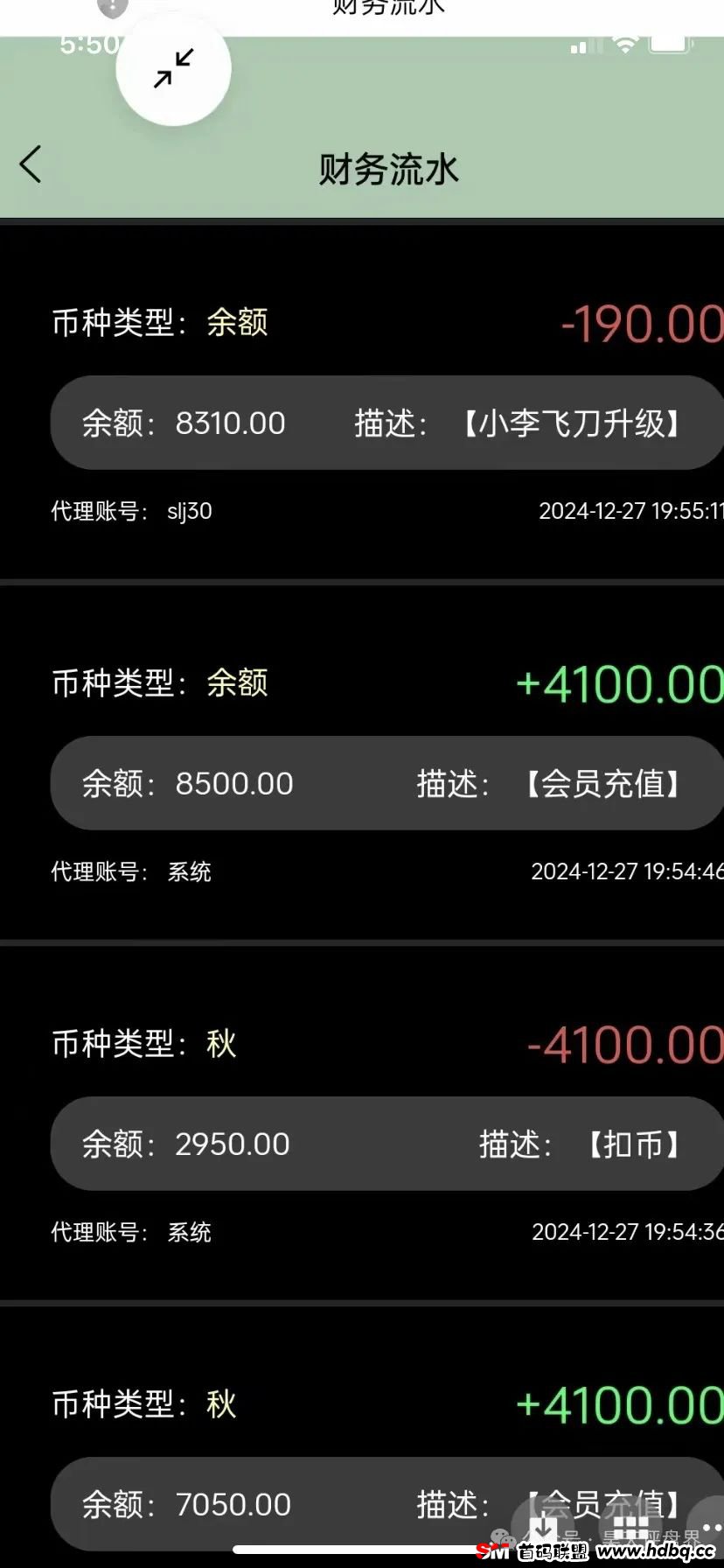Tap the collapse arrows button

173,68
